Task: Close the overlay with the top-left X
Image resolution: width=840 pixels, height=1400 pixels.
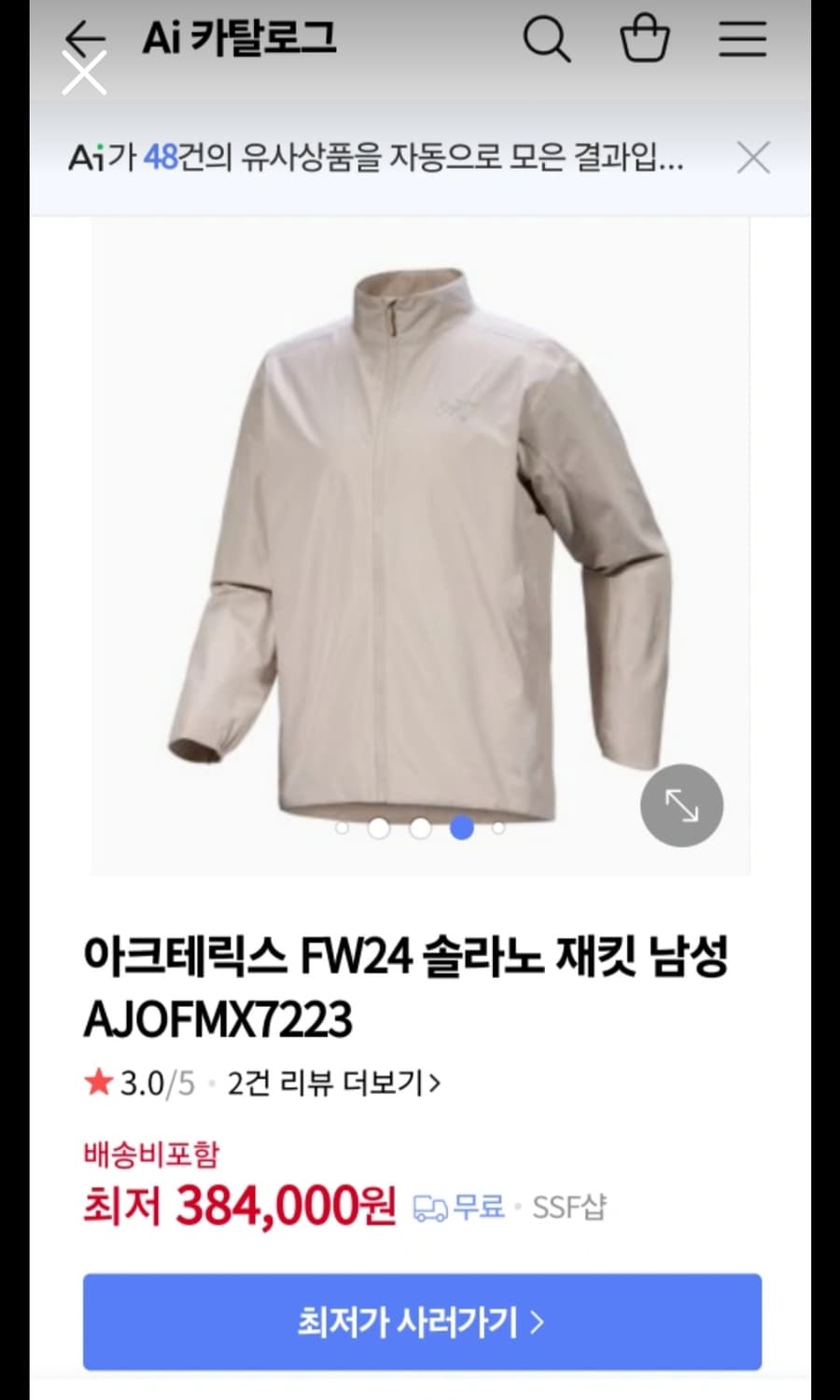Action: (84, 72)
